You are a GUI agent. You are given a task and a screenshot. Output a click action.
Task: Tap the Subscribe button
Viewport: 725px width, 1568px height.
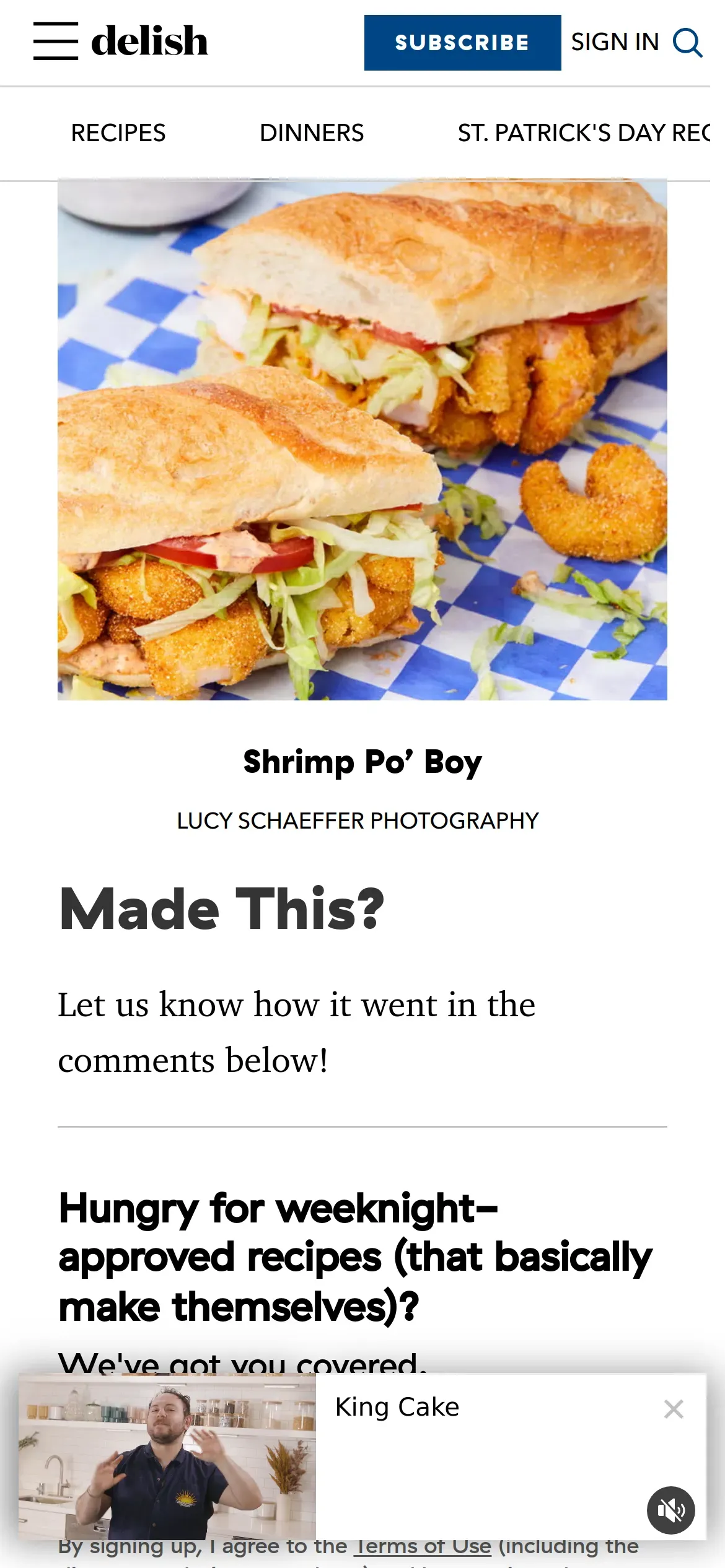pos(462,43)
